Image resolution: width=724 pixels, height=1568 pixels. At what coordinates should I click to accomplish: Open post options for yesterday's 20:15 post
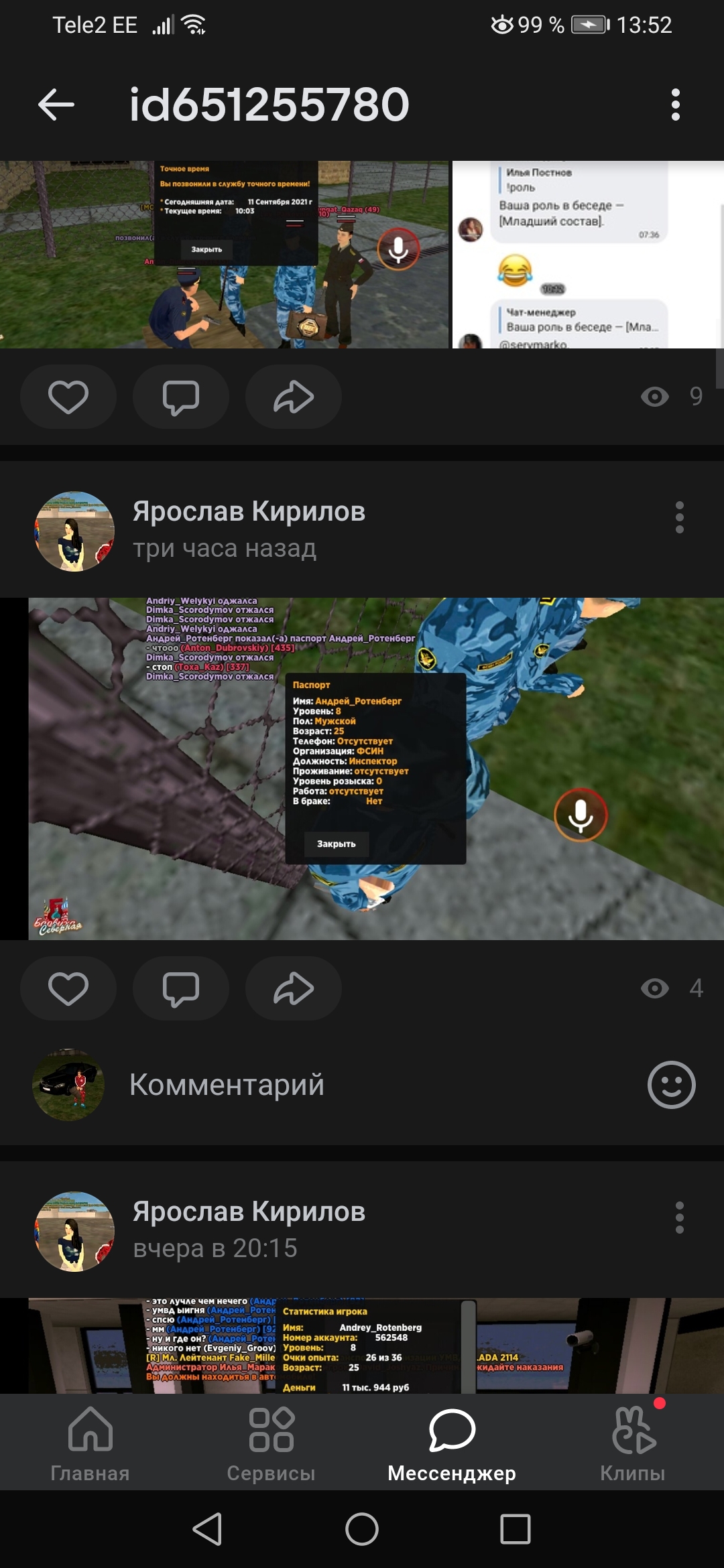679,1218
